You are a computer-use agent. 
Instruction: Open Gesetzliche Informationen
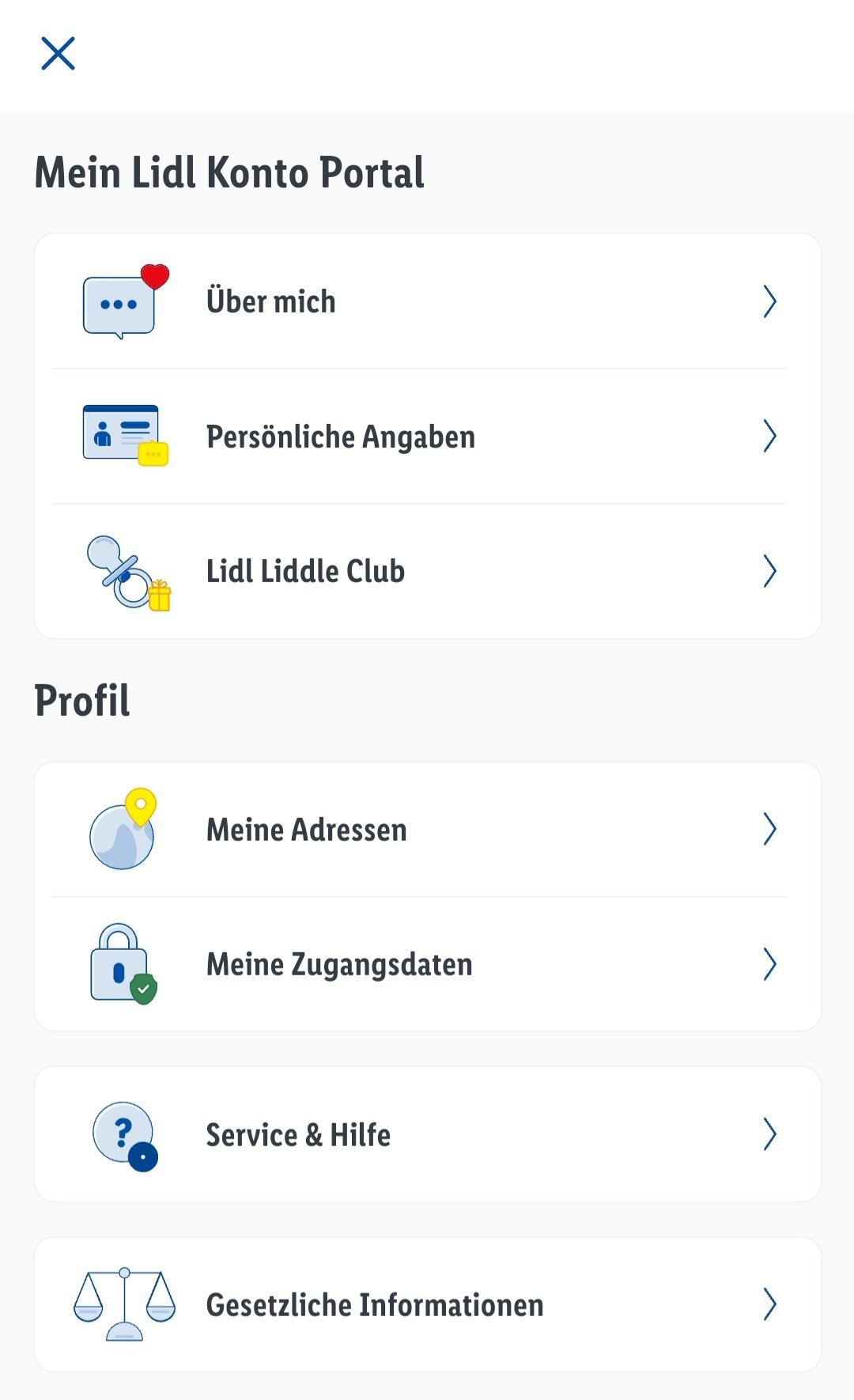(x=427, y=1304)
